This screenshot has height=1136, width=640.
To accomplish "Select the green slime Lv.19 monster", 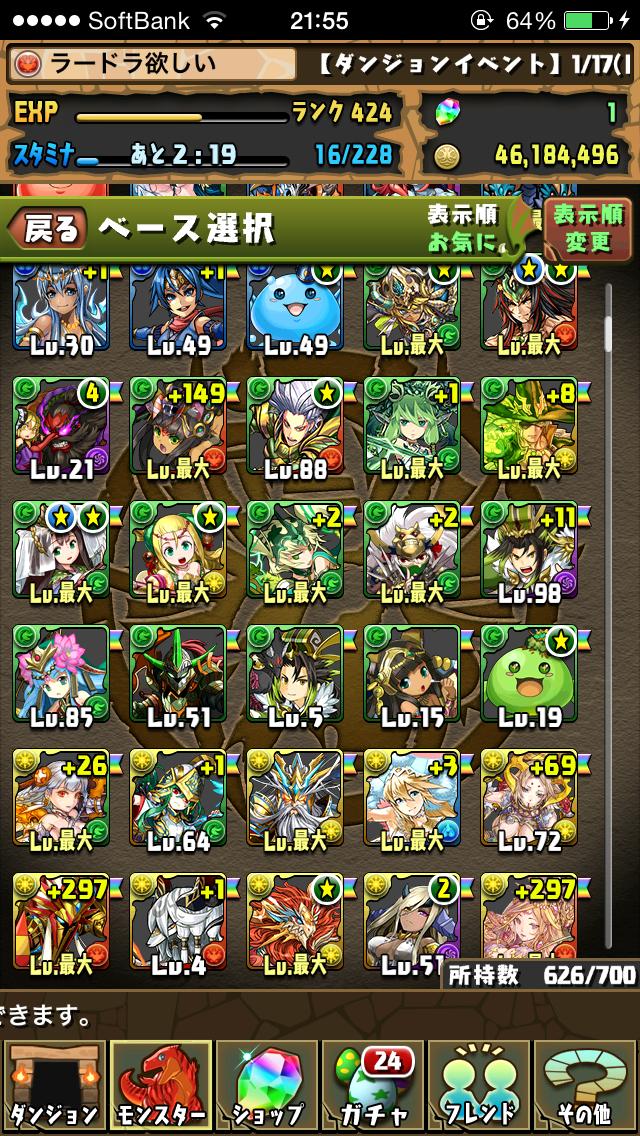I will (529, 675).
